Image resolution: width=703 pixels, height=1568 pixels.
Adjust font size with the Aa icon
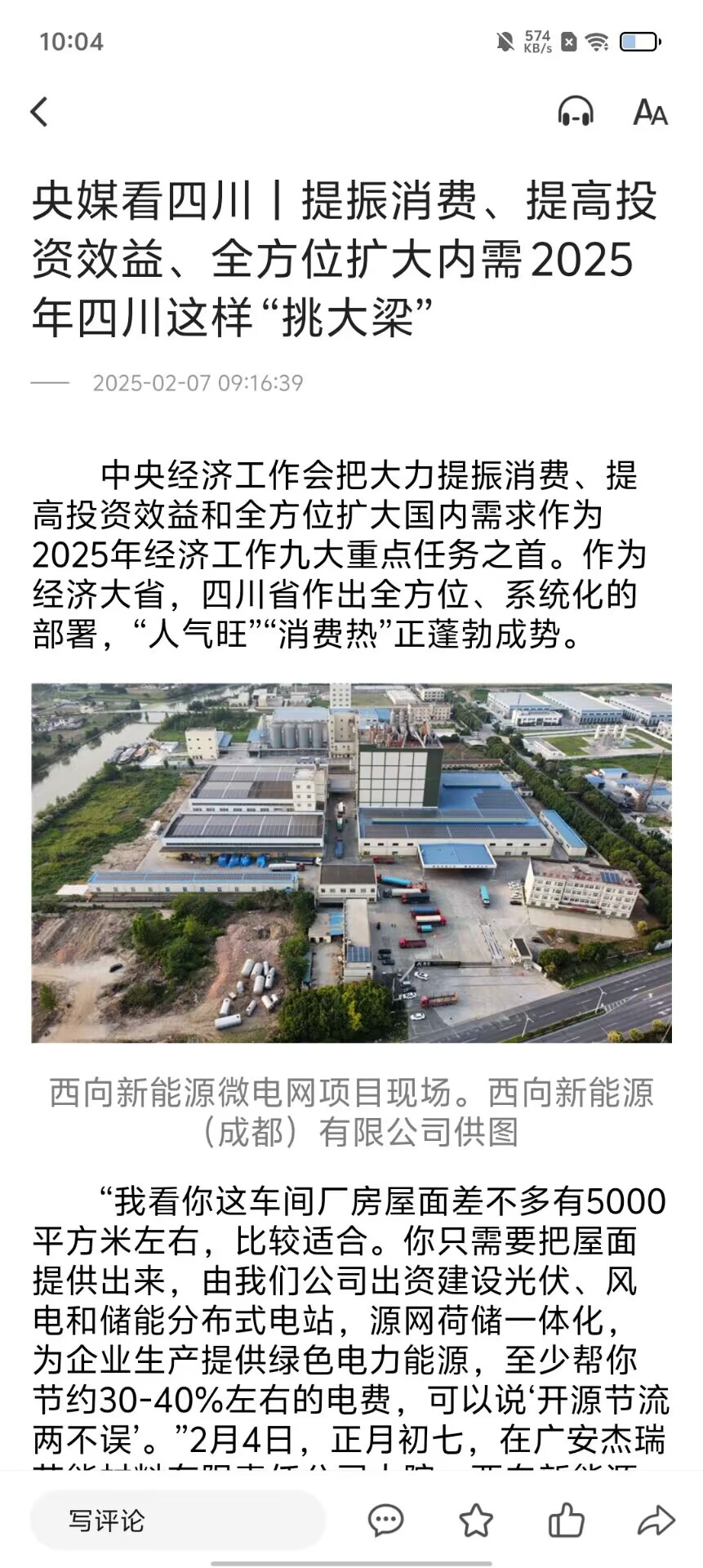pos(650,112)
